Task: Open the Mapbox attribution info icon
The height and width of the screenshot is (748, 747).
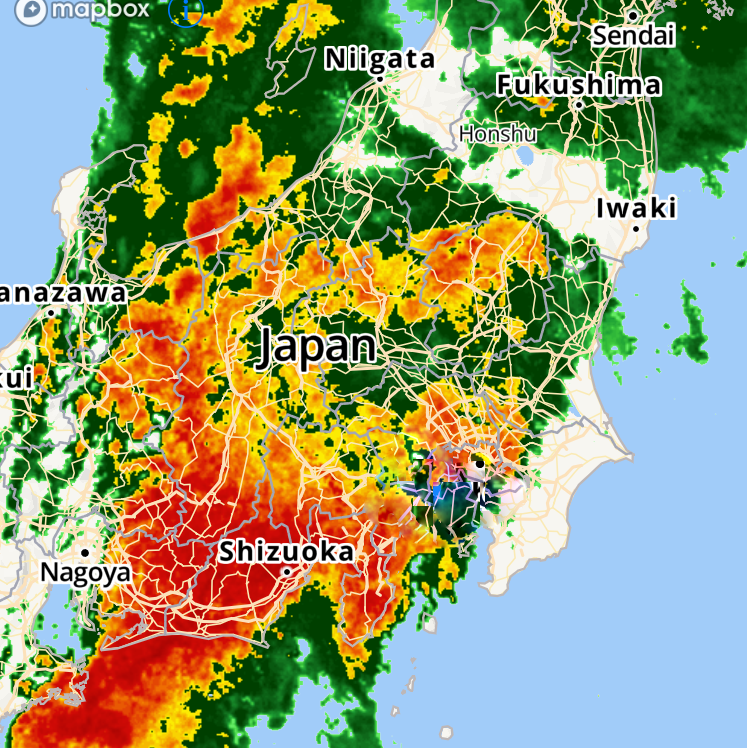Action: point(186,9)
